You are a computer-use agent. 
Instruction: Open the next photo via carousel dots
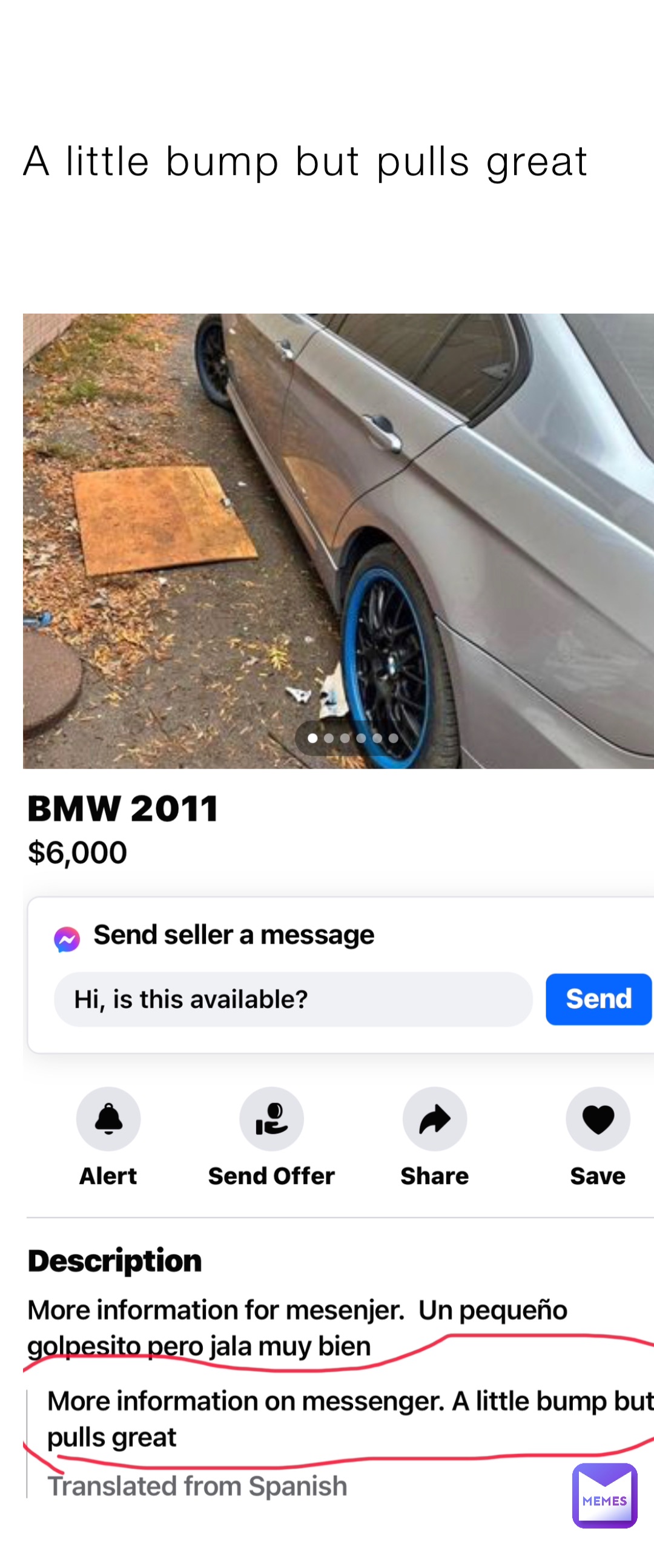pos(329,739)
